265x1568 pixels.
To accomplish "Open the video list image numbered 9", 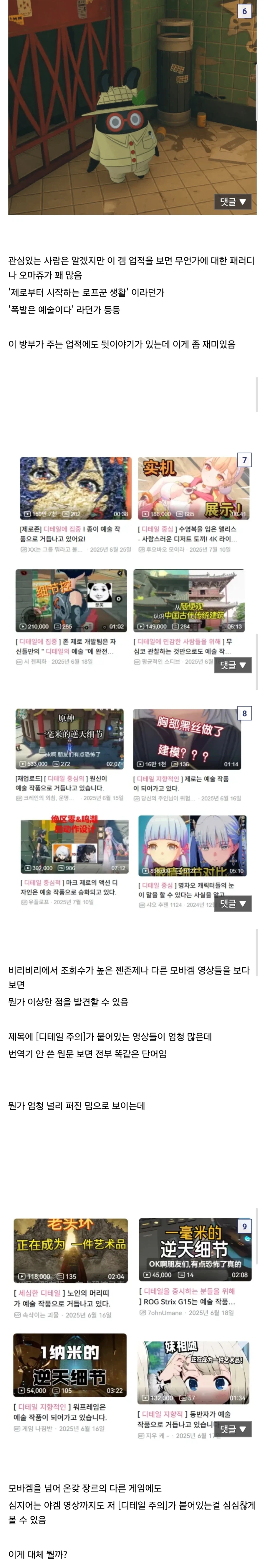I will (132, 1327).
